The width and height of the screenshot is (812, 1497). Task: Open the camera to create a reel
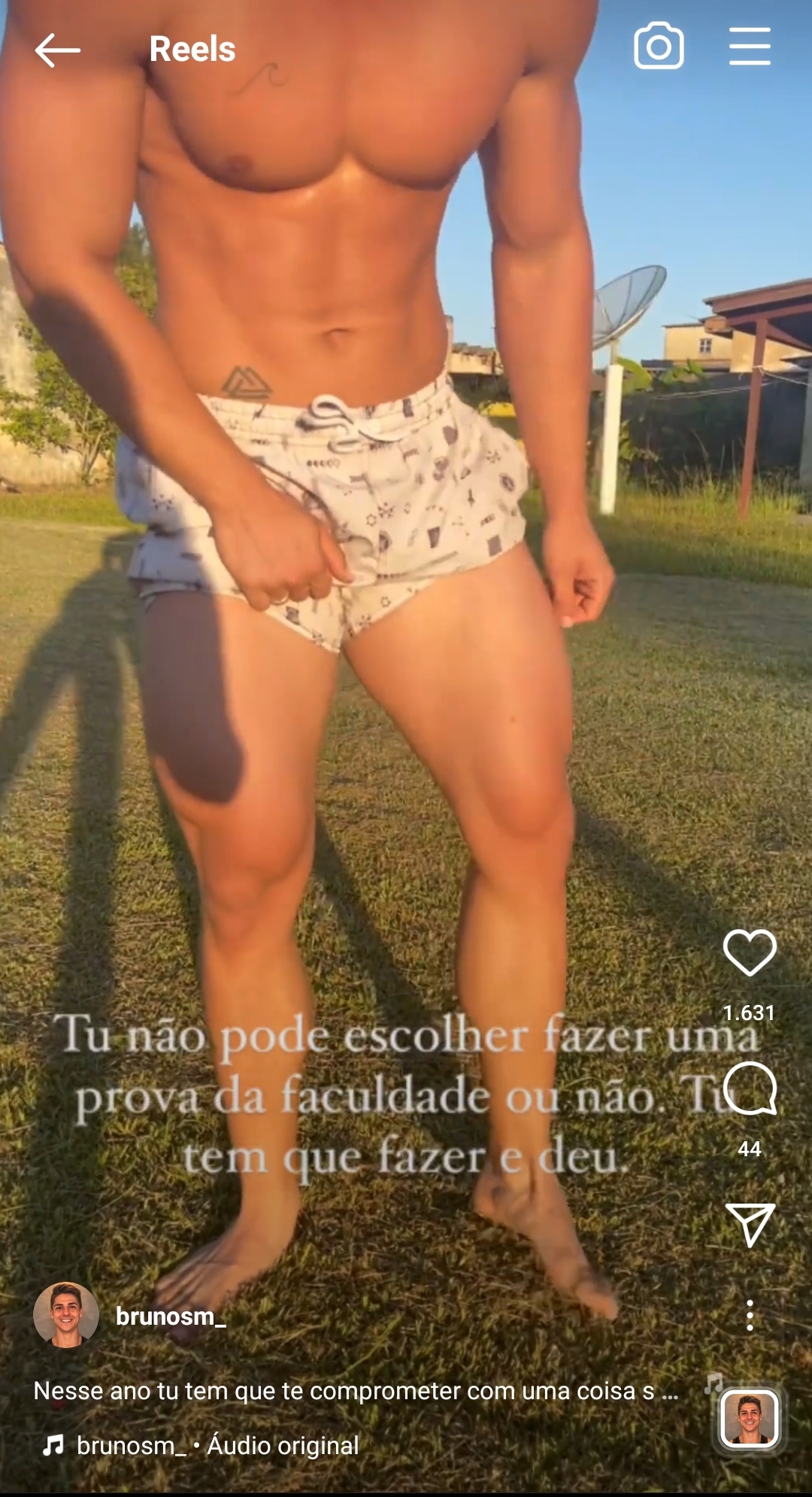click(659, 47)
